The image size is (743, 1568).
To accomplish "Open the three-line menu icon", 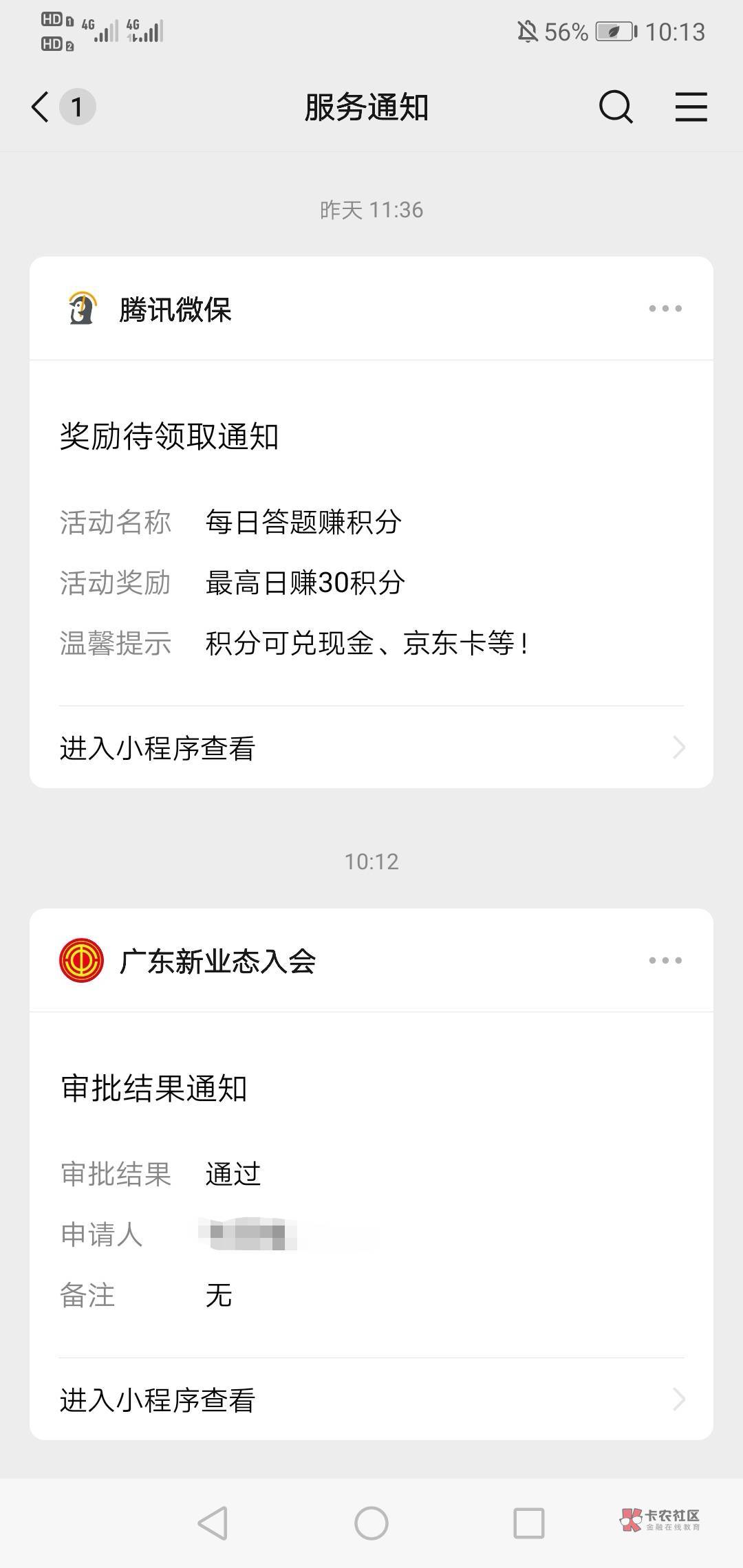I will coord(691,107).
